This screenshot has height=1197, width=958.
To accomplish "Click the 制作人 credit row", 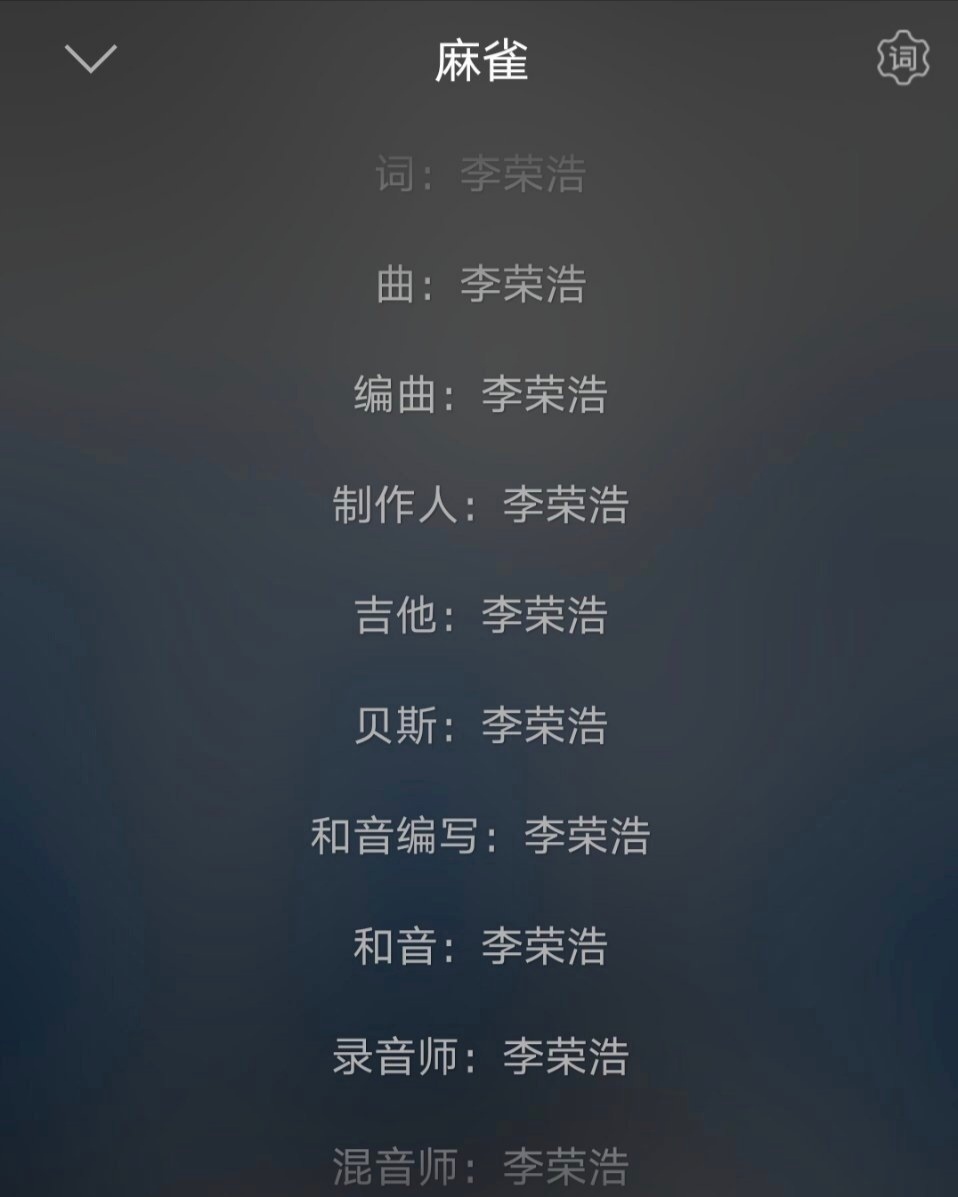I will coord(478,507).
